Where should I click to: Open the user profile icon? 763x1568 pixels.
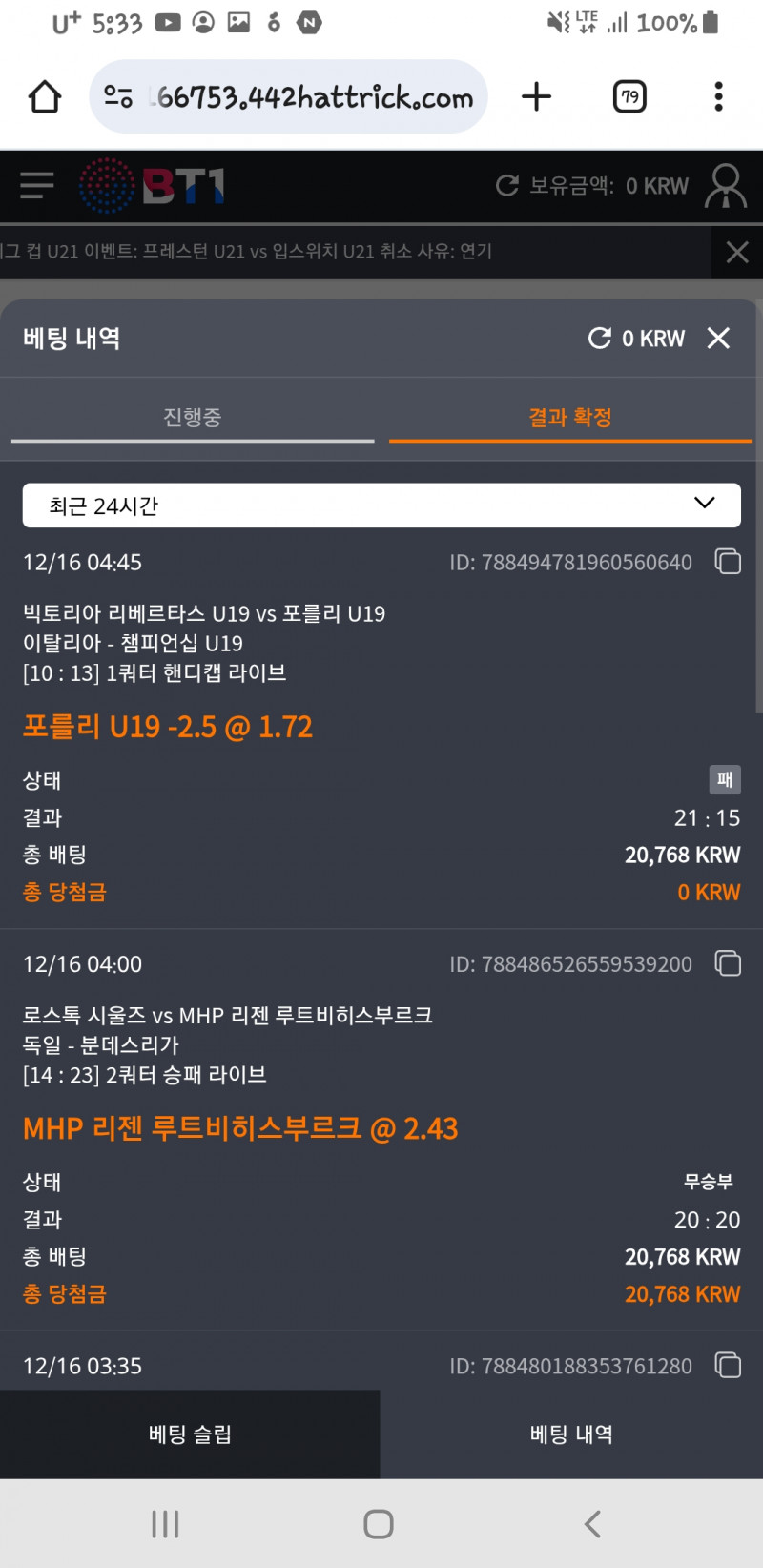pos(725,185)
